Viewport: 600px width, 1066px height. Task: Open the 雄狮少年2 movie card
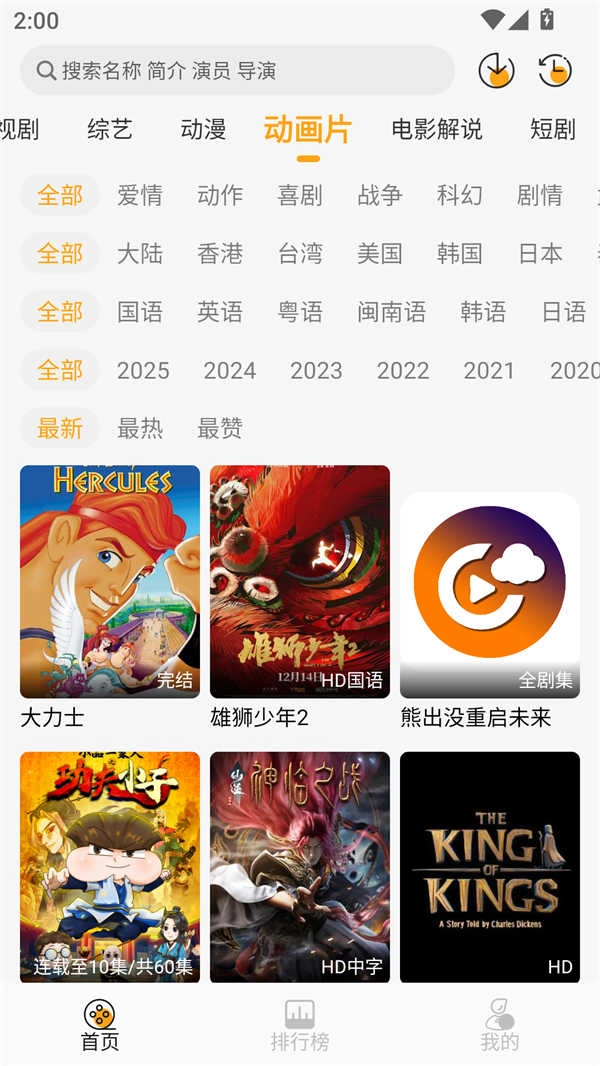300,582
